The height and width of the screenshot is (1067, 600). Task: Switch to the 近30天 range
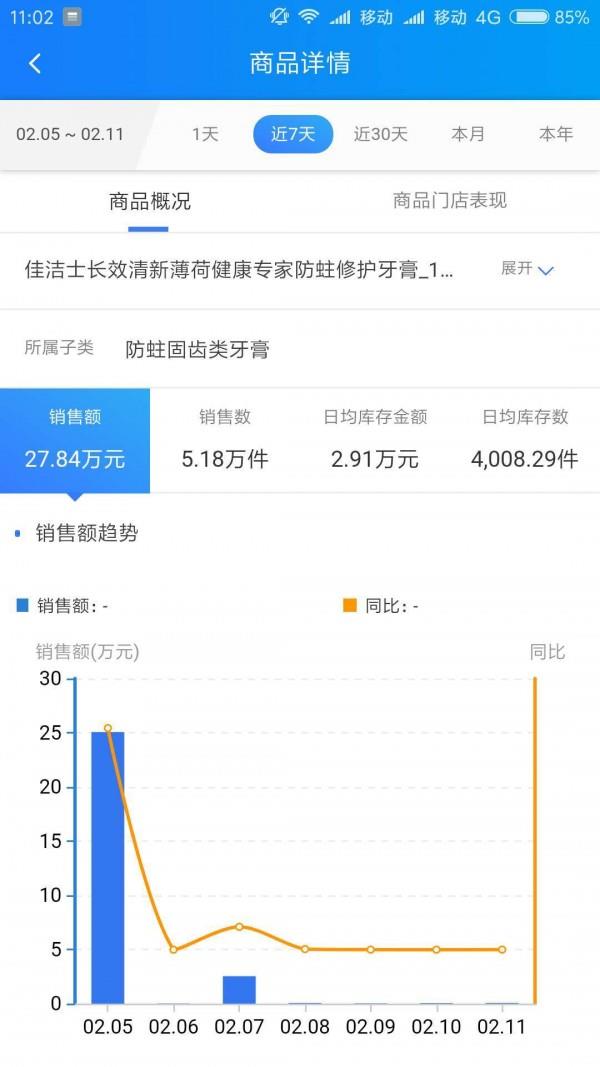tap(380, 134)
